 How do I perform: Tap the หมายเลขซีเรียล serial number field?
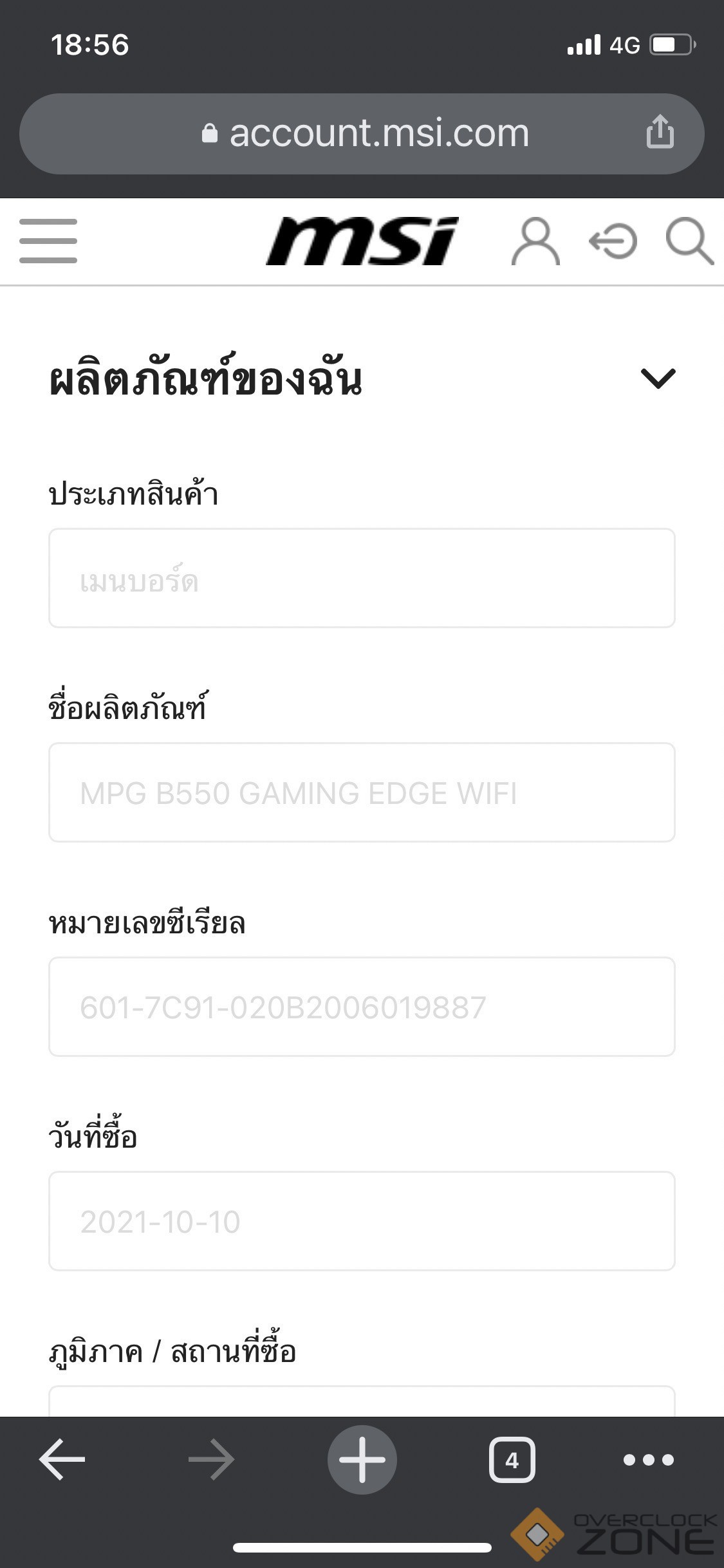(x=362, y=1007)
